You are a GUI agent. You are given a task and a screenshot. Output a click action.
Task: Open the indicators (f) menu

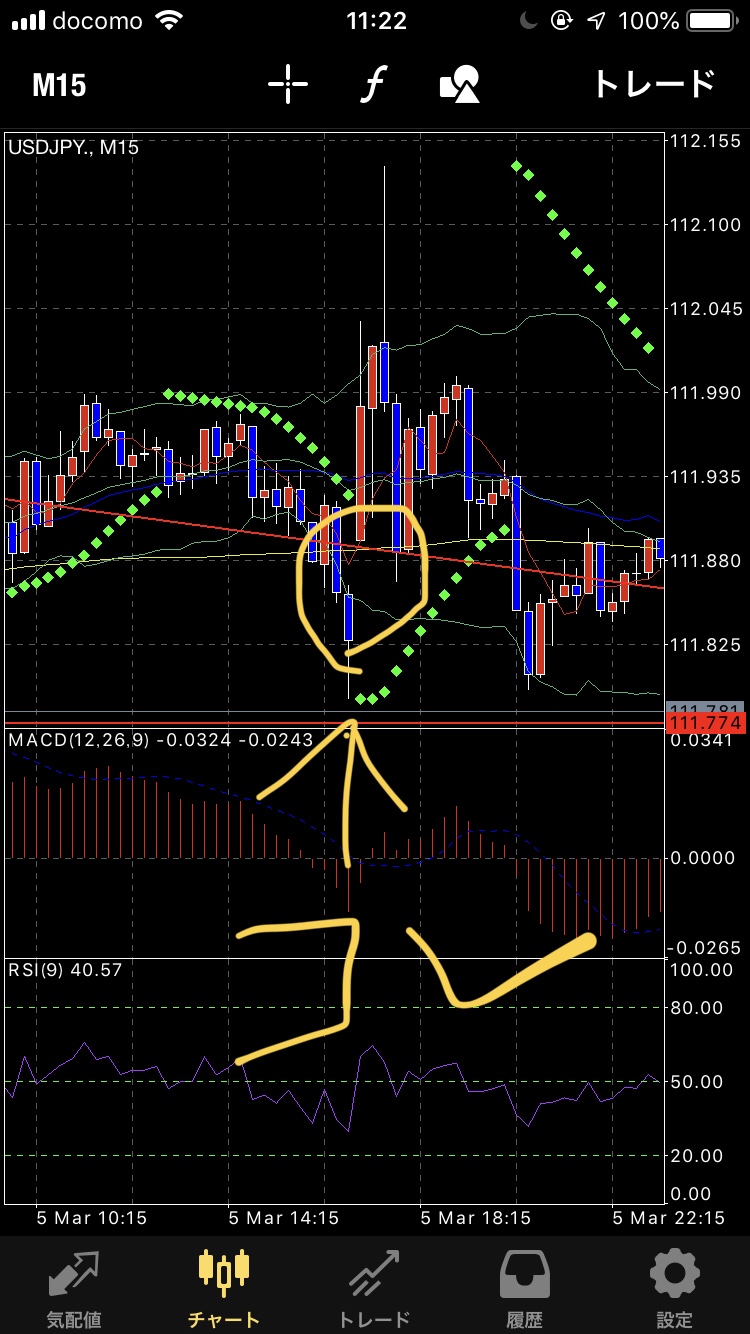point(372,85)
